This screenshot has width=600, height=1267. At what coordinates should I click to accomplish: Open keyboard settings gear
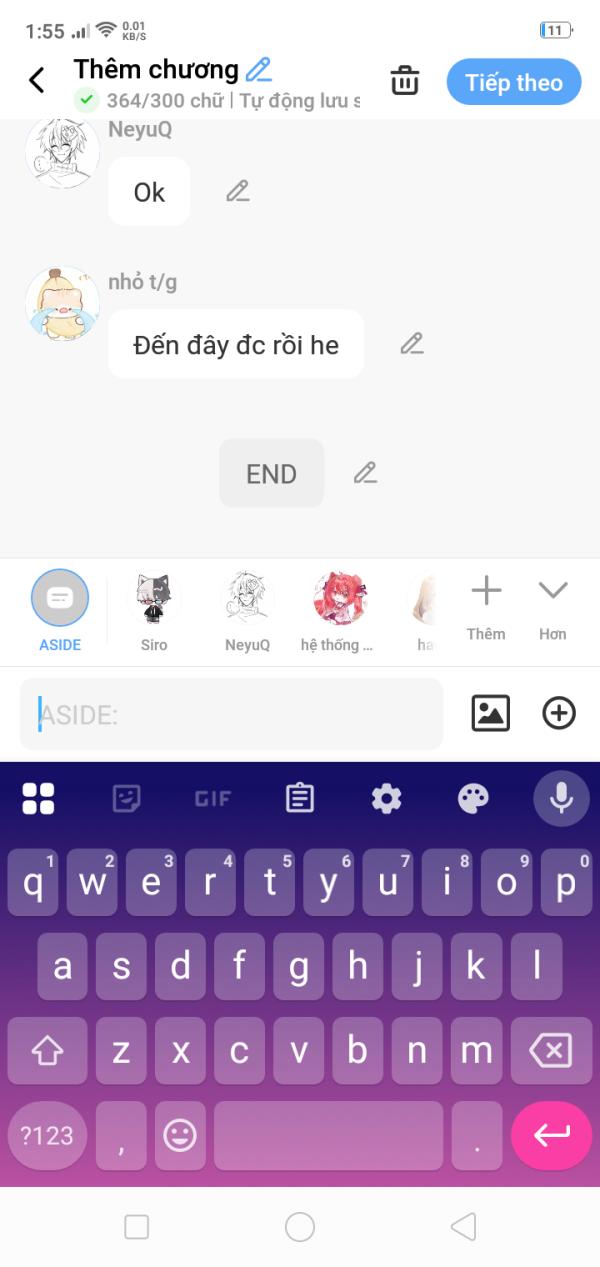386,798
